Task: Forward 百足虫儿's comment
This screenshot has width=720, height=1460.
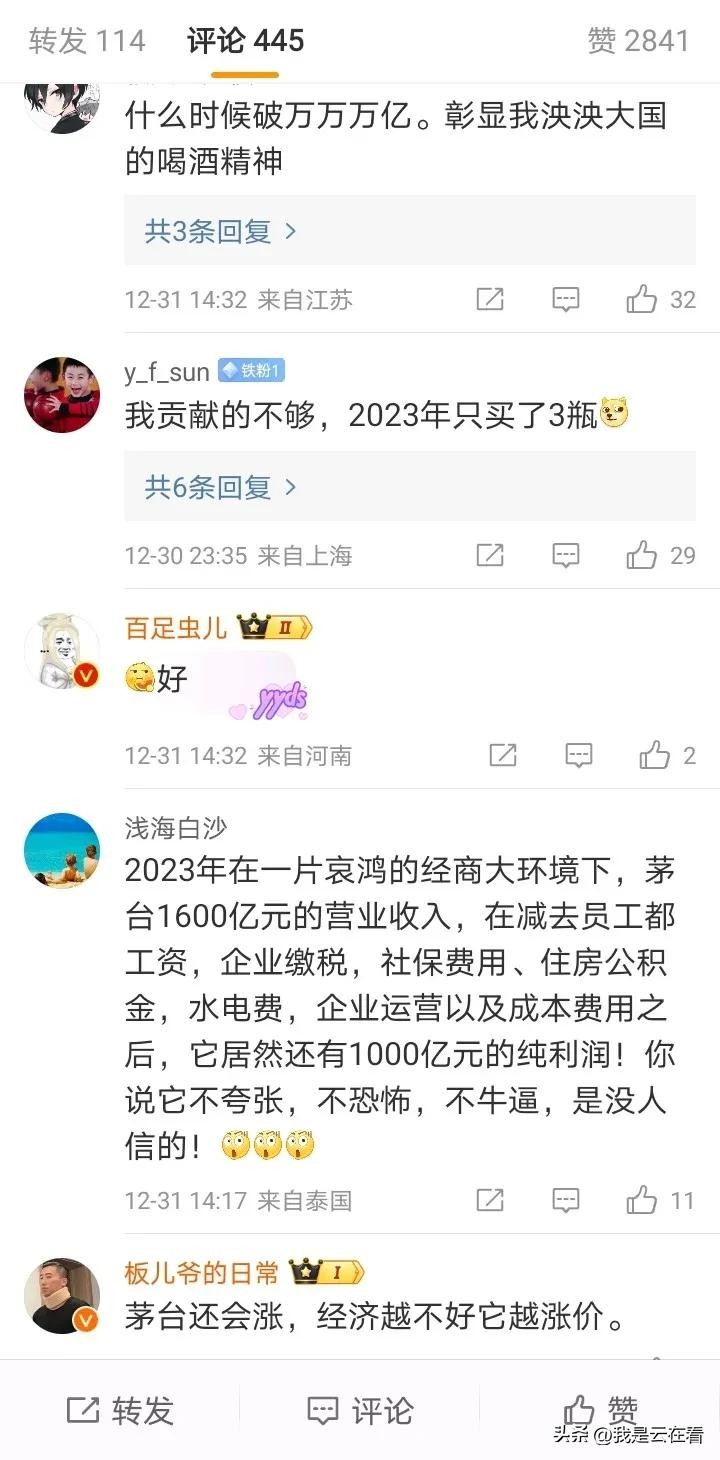Action: click(503, 755)
